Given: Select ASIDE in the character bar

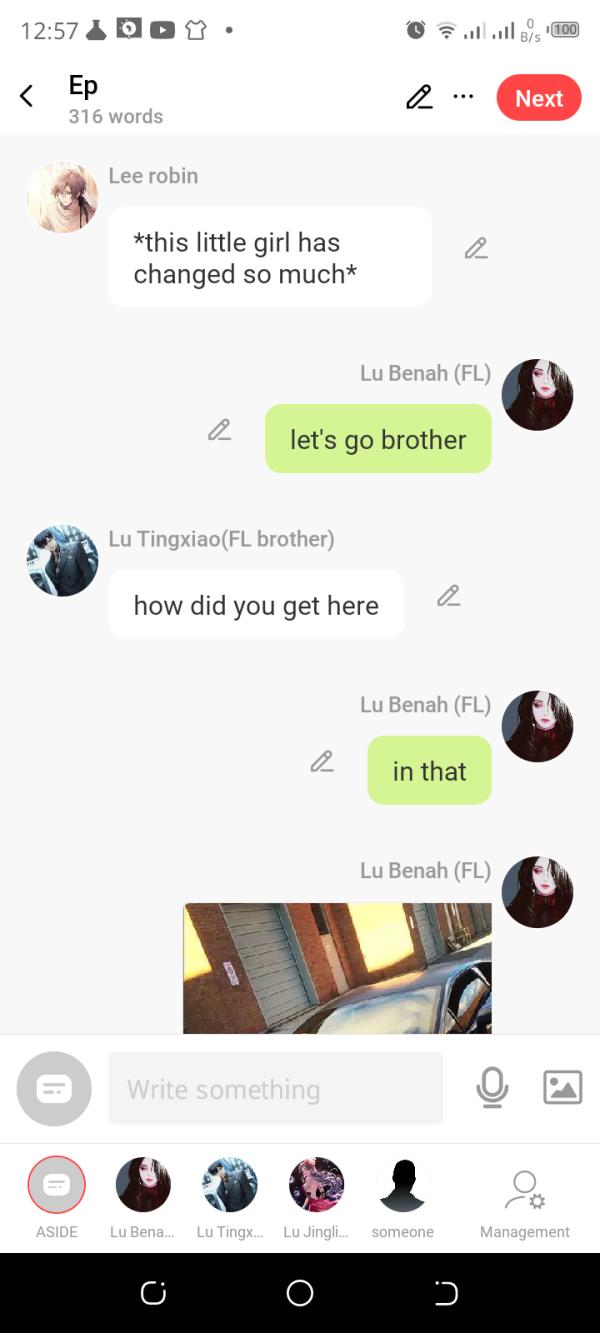Looking at the screenshot, I should pos(57,1186).
